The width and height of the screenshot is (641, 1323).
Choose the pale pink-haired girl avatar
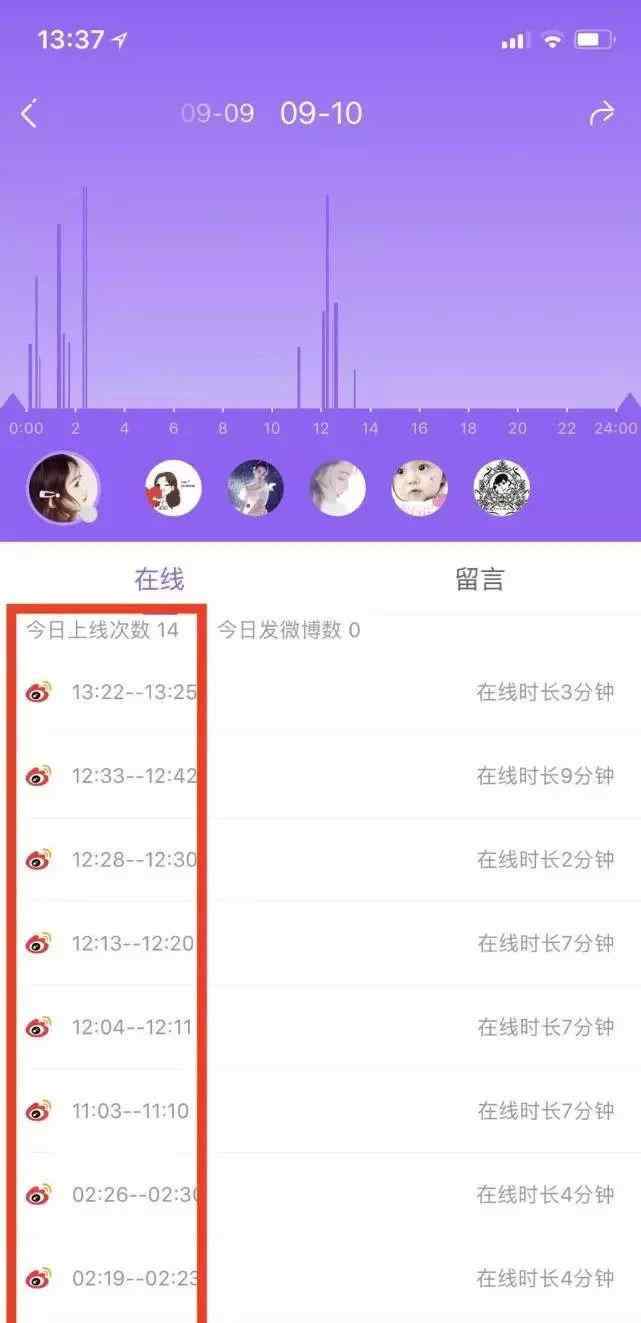point(338,488)
